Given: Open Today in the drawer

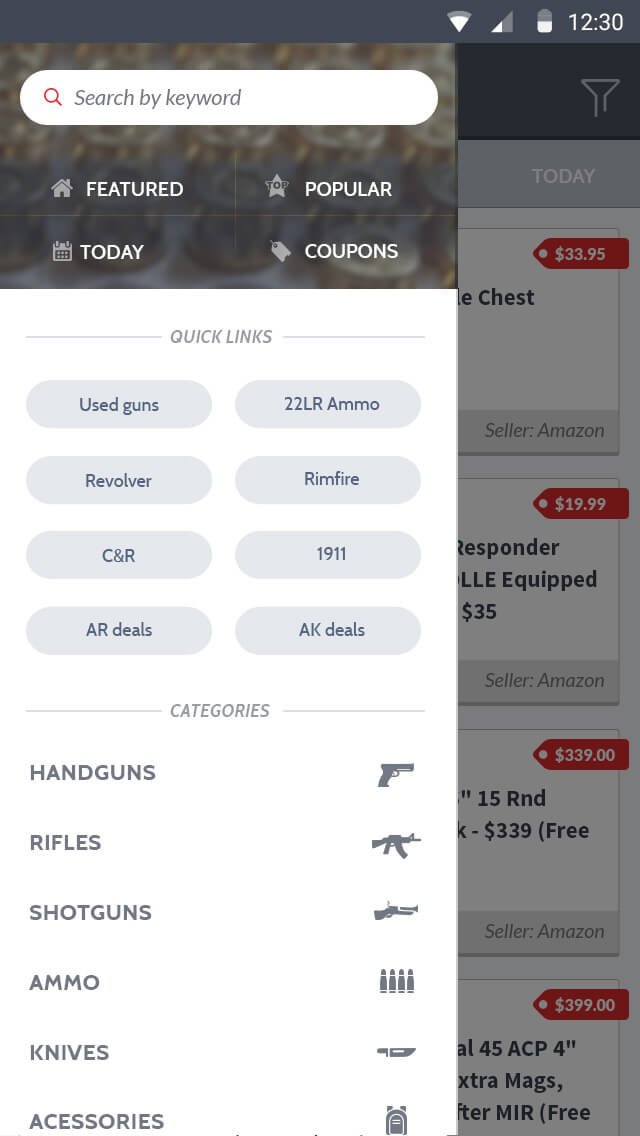Looking at the screenshot, I should tap(98, 251).
